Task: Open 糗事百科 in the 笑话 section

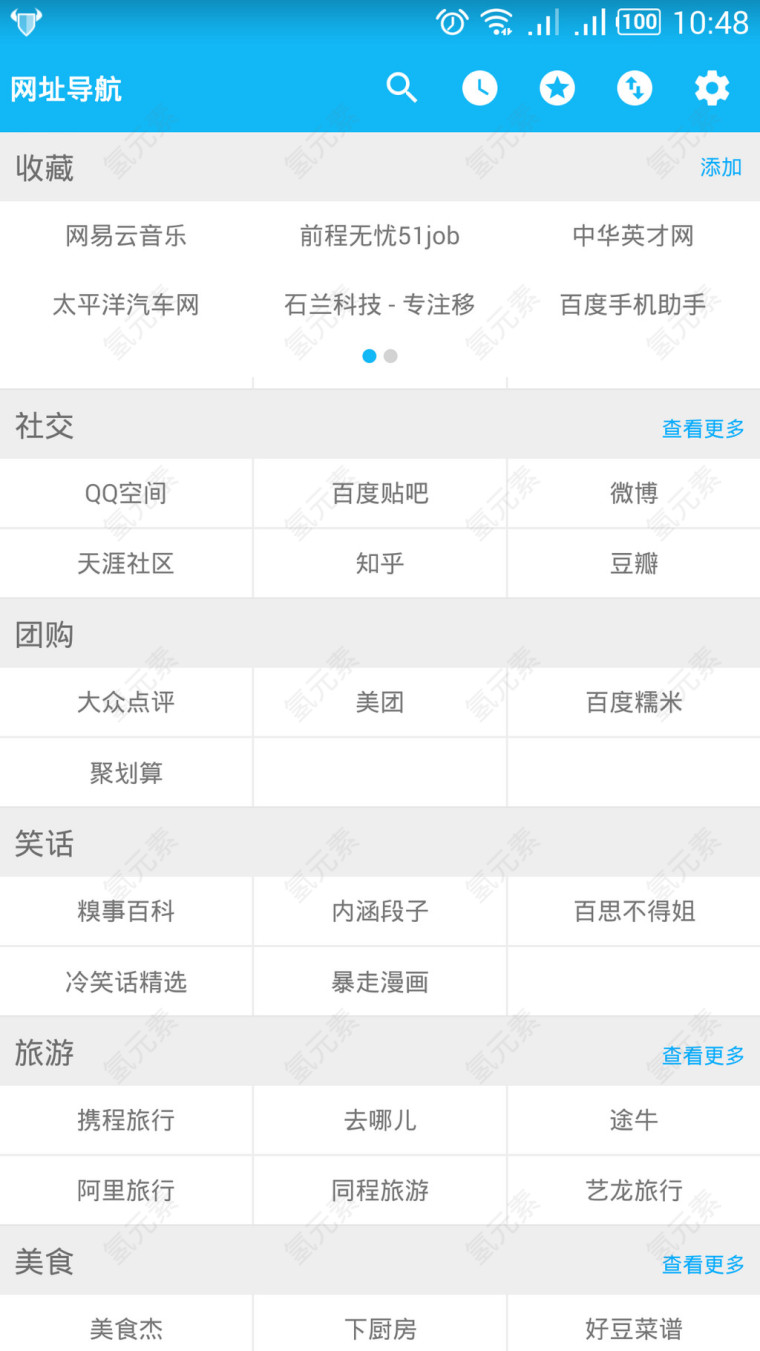Action: point(126,911)
